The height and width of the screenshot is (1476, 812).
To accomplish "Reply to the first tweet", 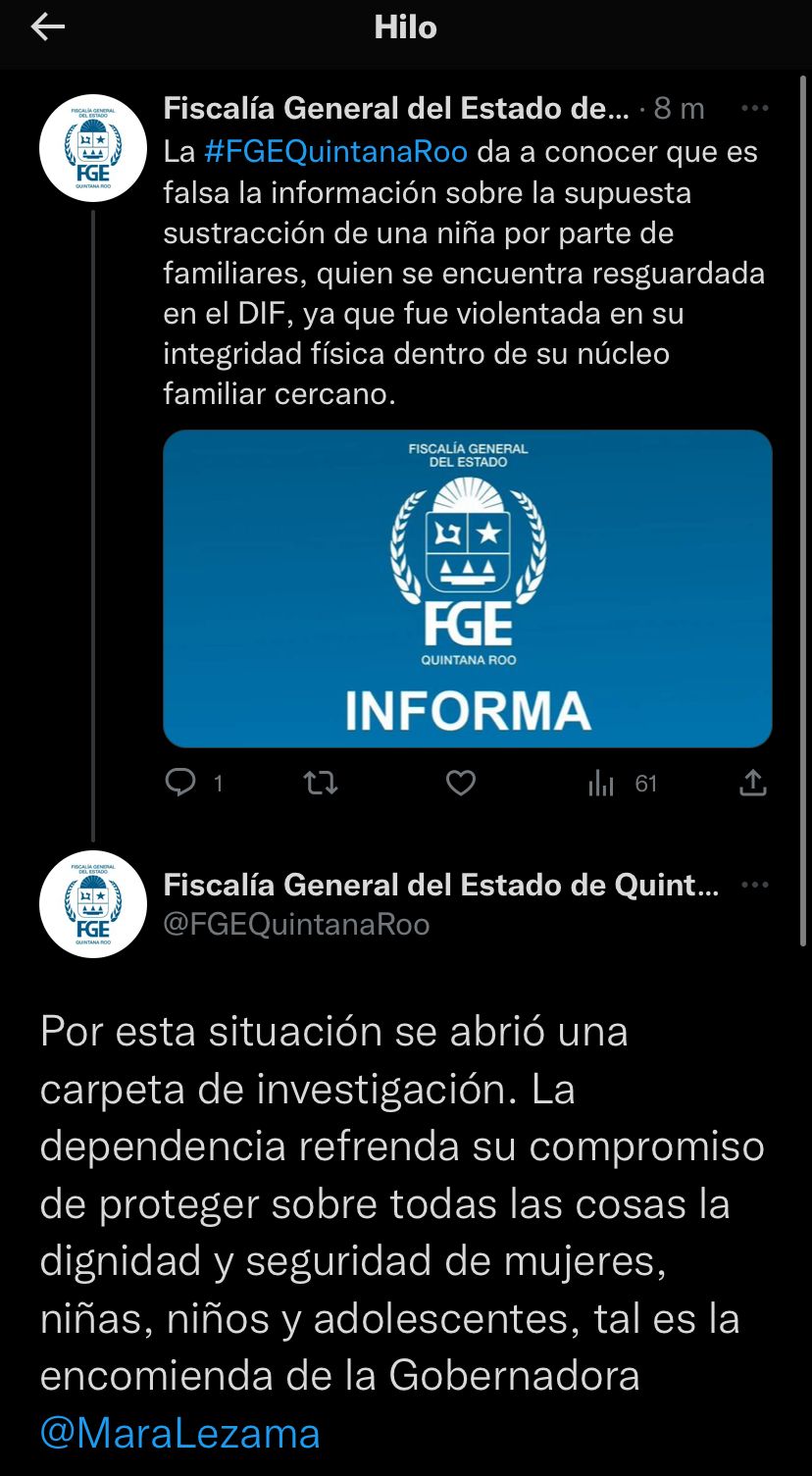I will (x=181, y=783).
